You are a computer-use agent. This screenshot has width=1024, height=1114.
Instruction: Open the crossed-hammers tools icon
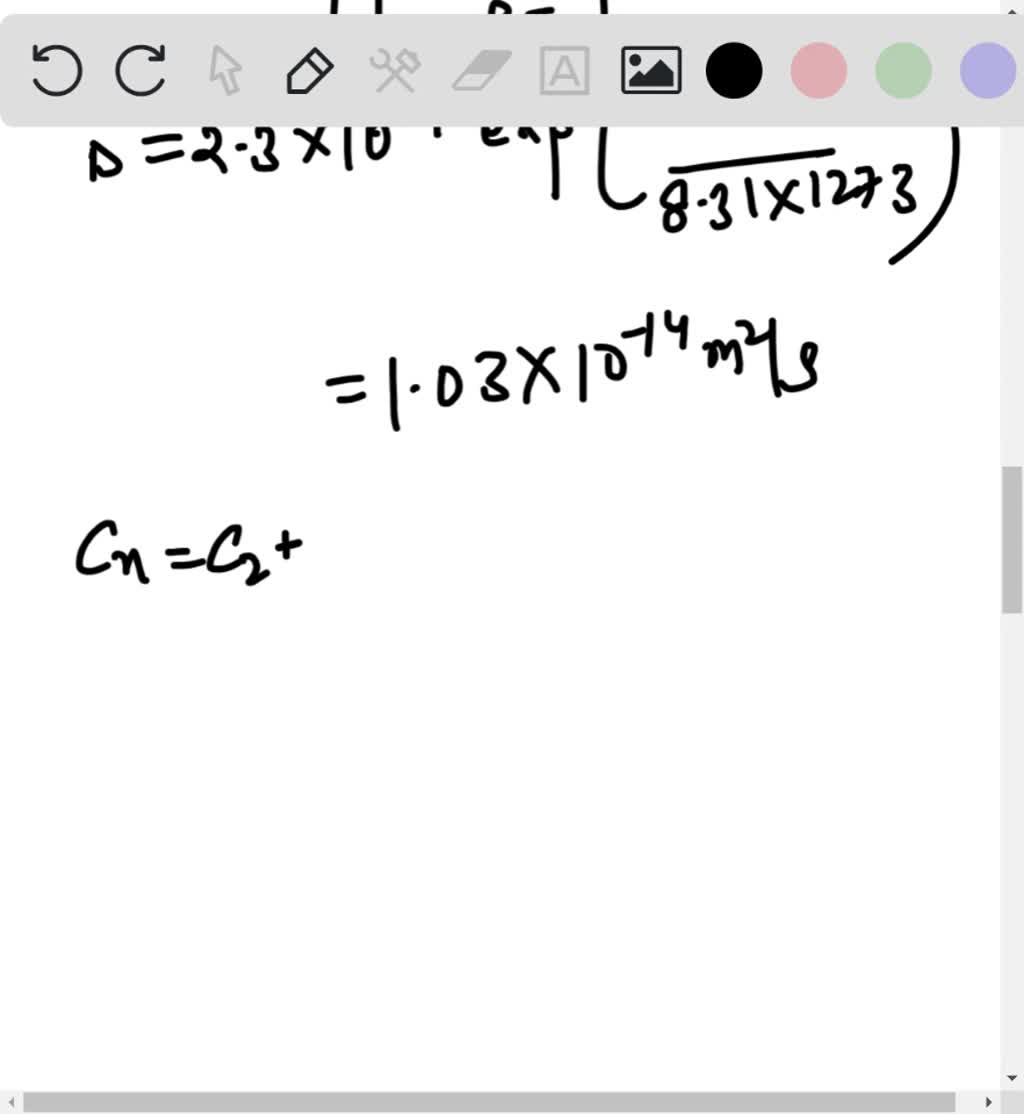[394, 70]
